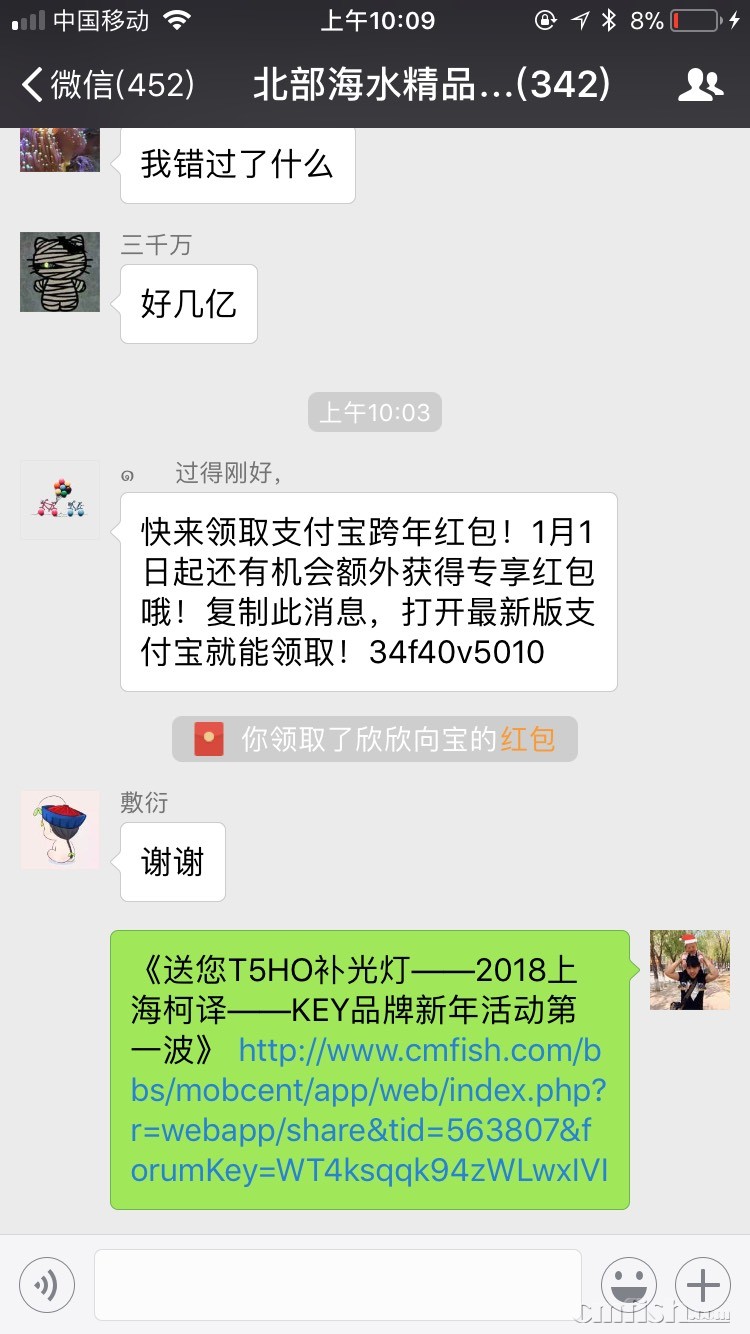Open the emoji sticker panel
The height and width of the screenshot is (1334, 750).
629,1284
